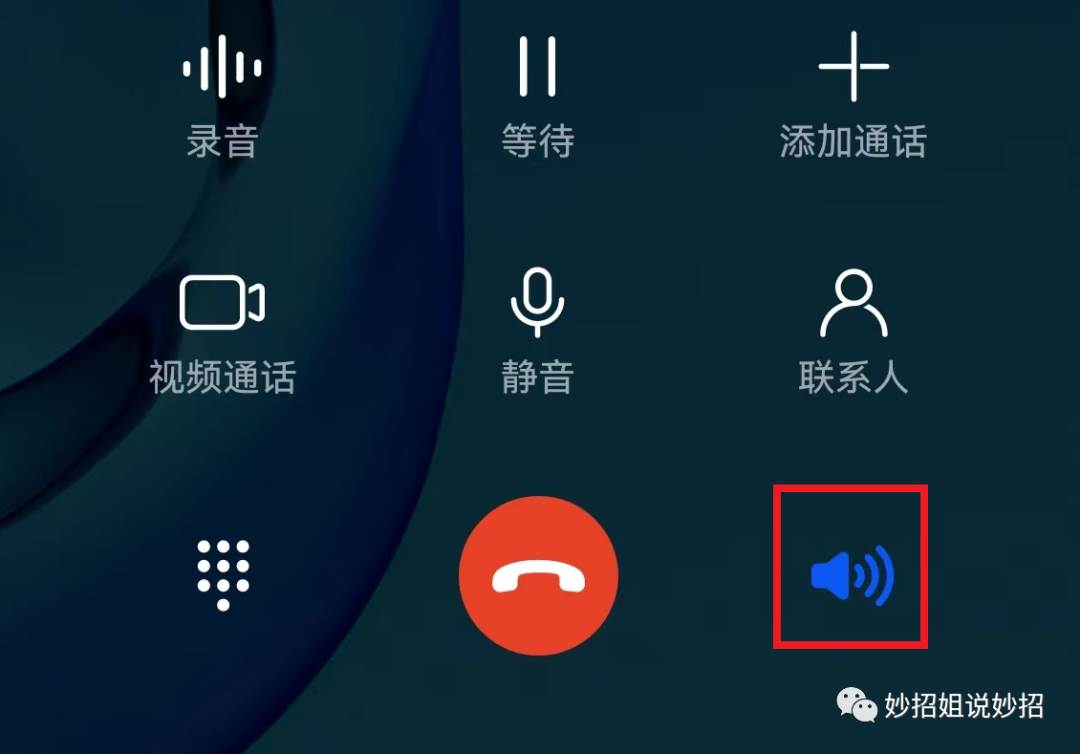This screenshot has width=1080, height=754.
Task: Toggle the blue speakerphone icon
Action: pyautogui.click(x=852, y=577)
